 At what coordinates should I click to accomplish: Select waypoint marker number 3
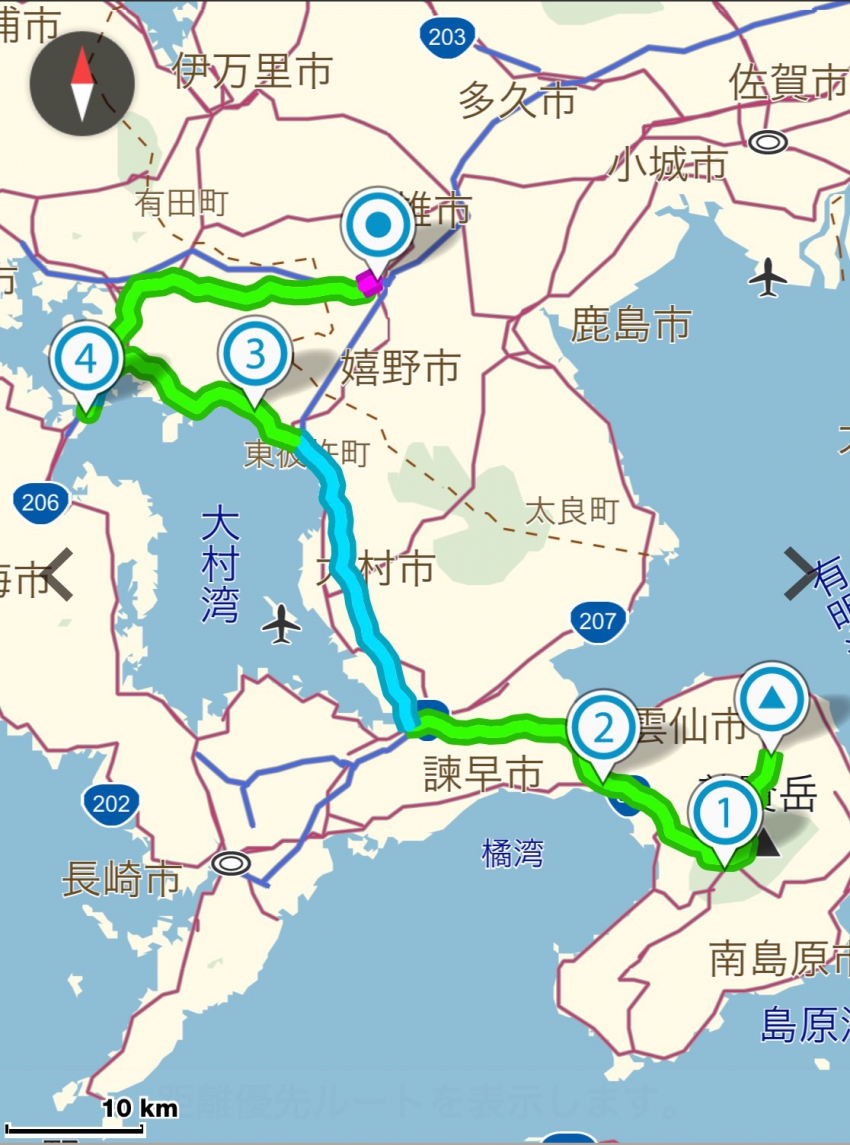pos(255,356)
